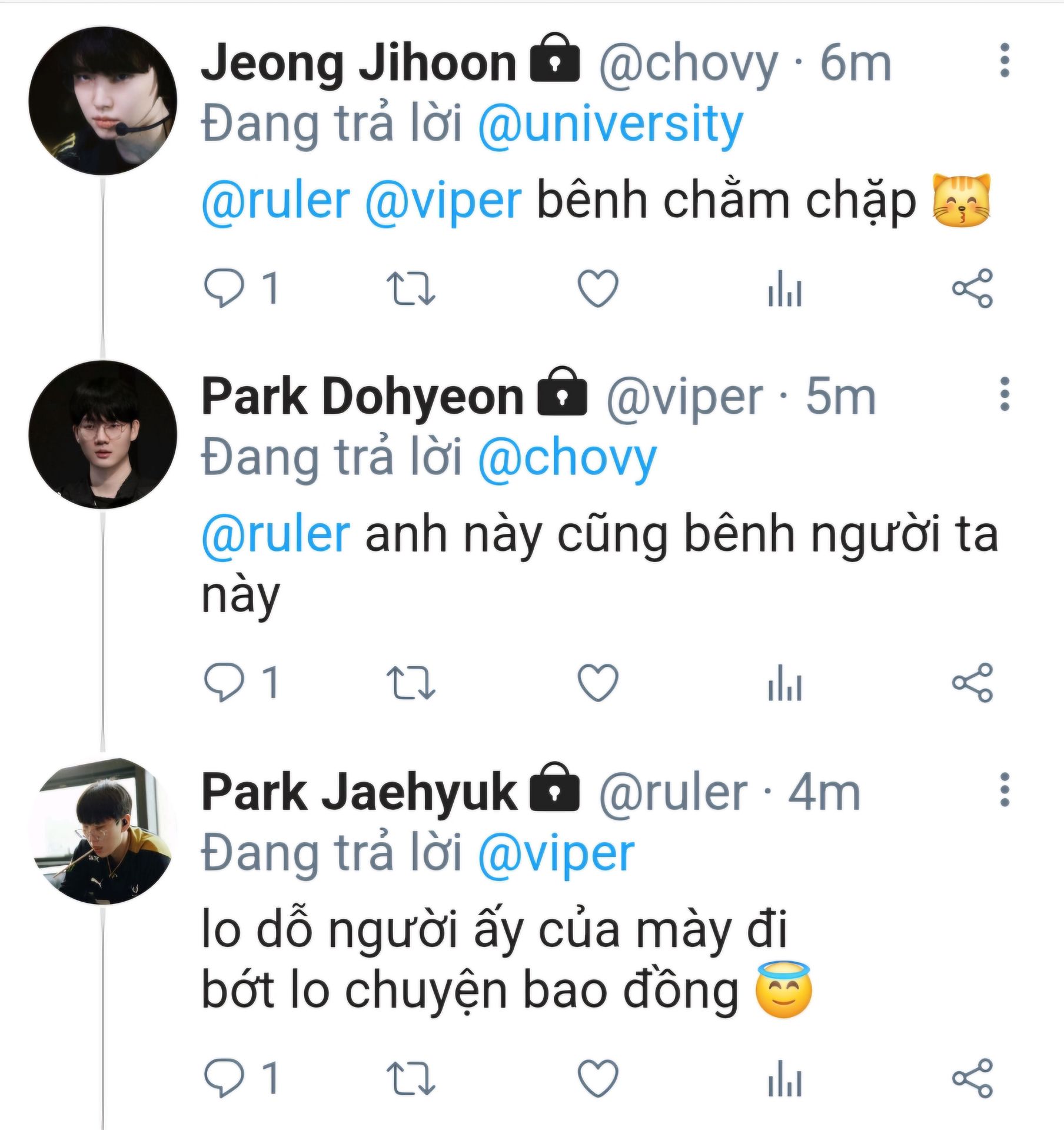The image size is (1064, 1130).
Task: Like Park Jaehyuk's tweet
Action: [598, 1078]
